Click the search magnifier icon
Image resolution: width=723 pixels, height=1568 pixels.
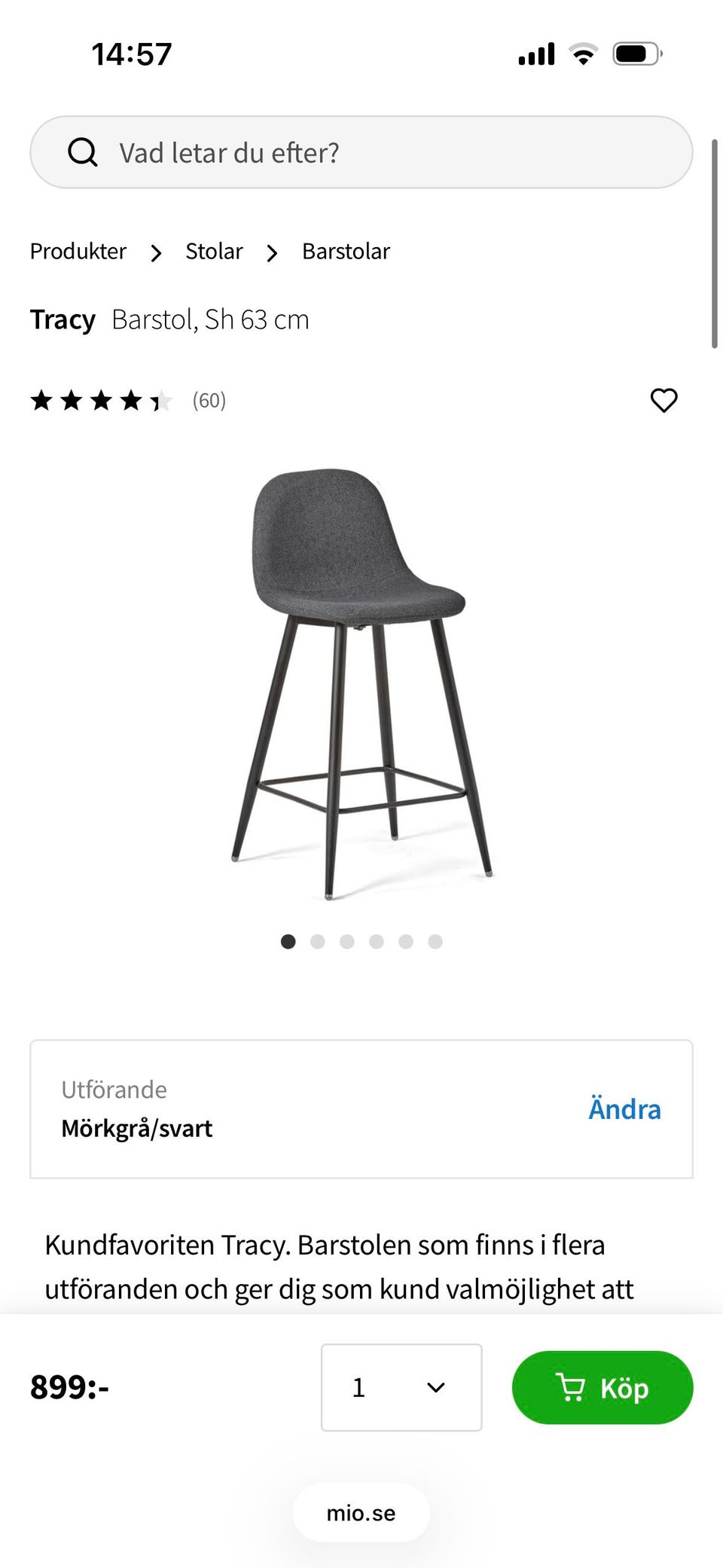coord(83,152)
